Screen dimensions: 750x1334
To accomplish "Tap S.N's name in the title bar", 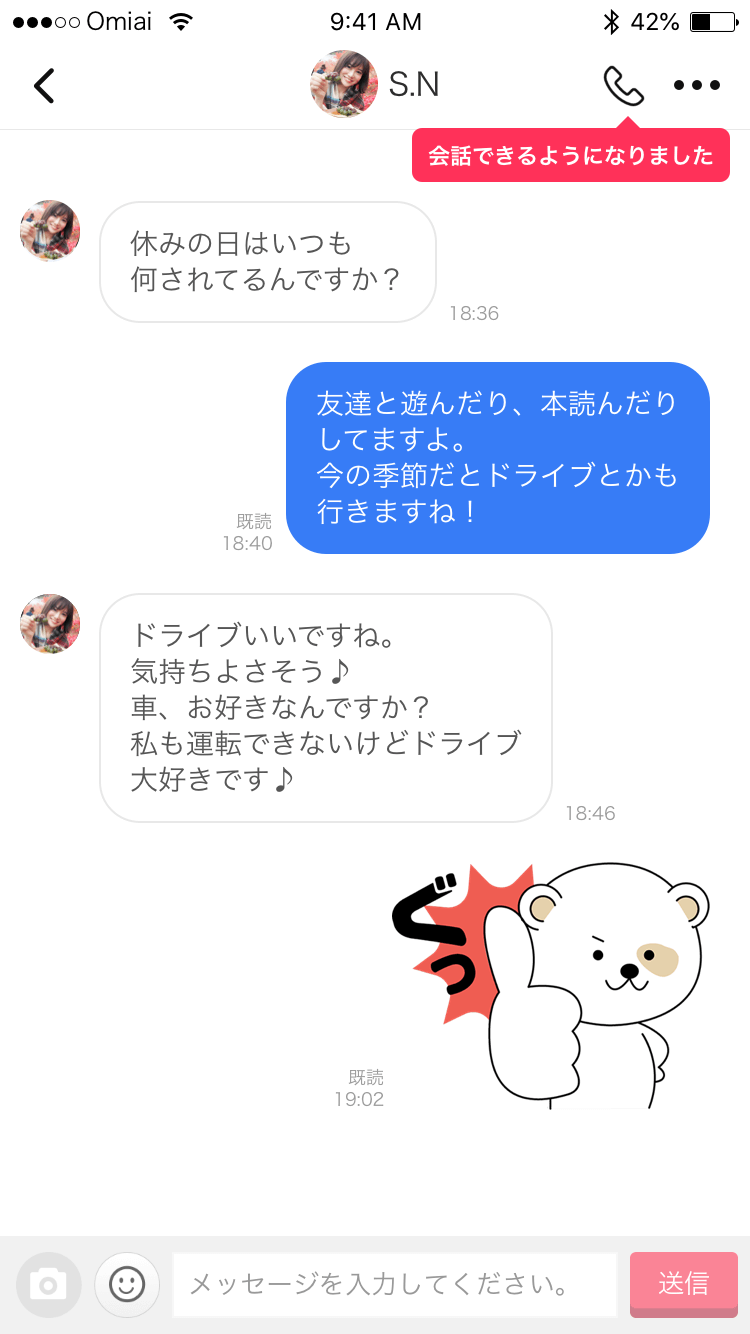I will (412, 85).
